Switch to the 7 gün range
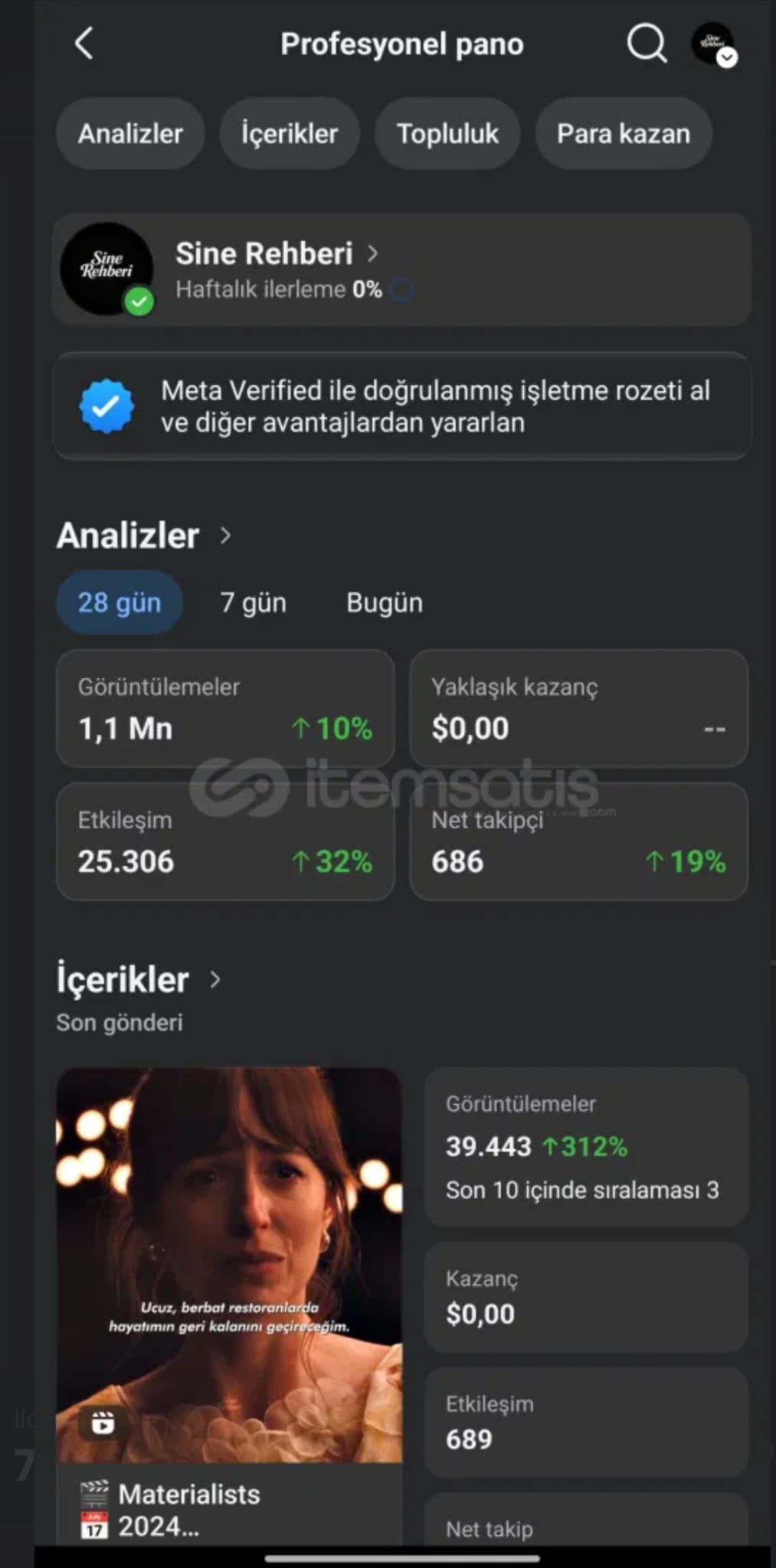This screenshot has width=776, height=1568. (x=254, y=603)
